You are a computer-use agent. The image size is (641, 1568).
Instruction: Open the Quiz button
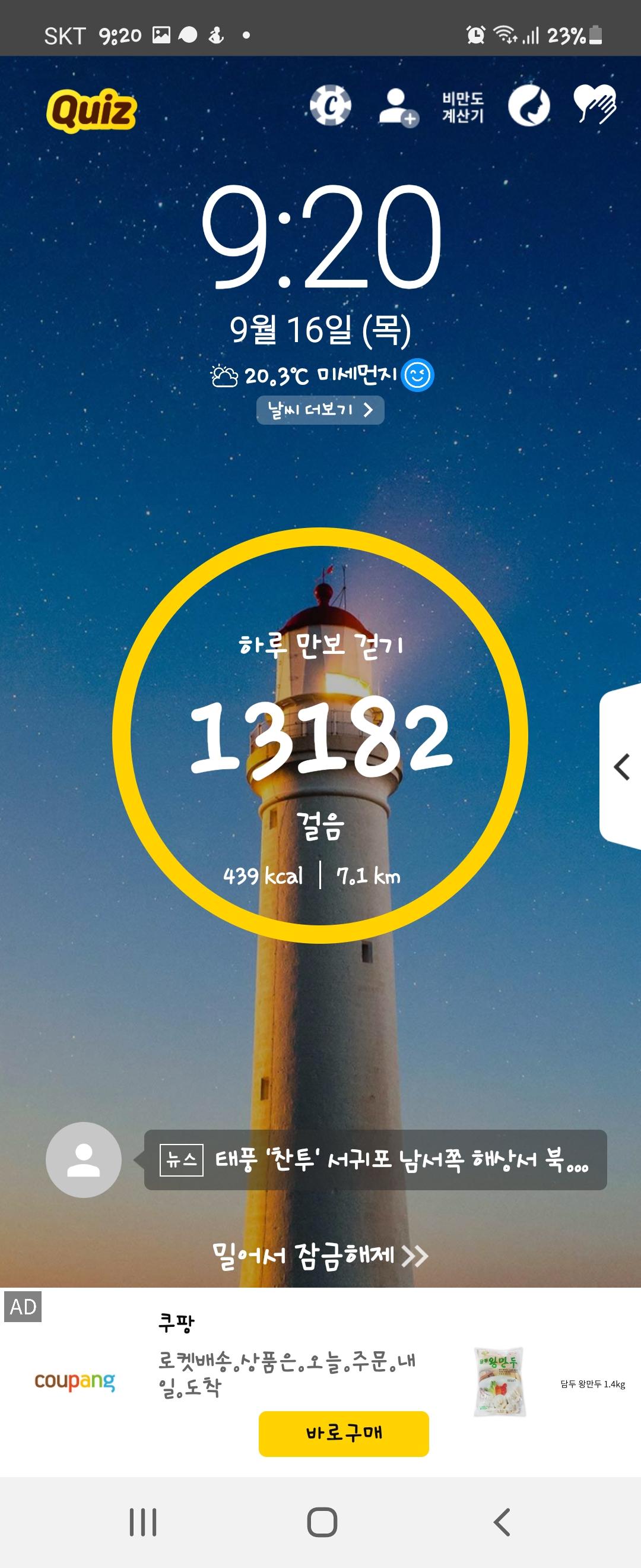click(91, 110)
